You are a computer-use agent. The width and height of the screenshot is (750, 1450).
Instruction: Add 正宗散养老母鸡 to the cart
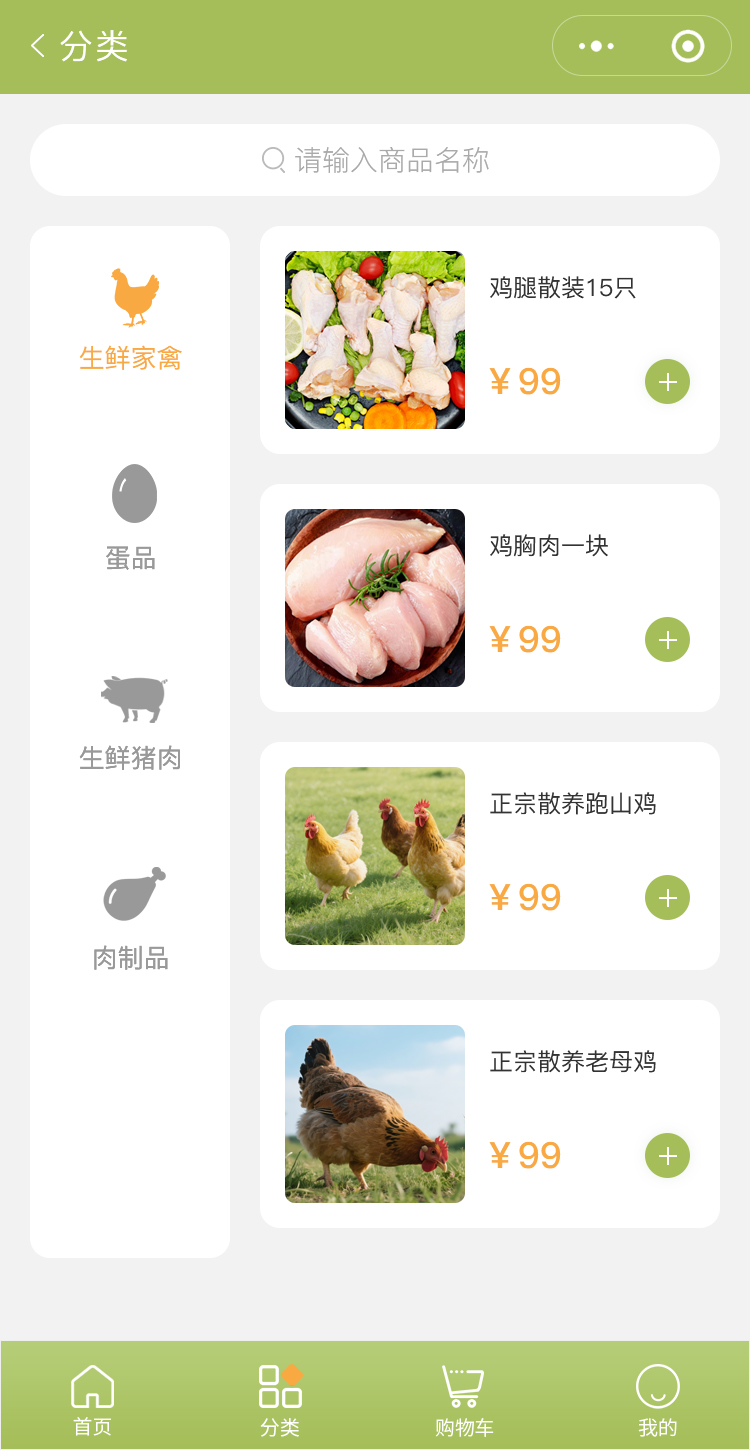667,1156
